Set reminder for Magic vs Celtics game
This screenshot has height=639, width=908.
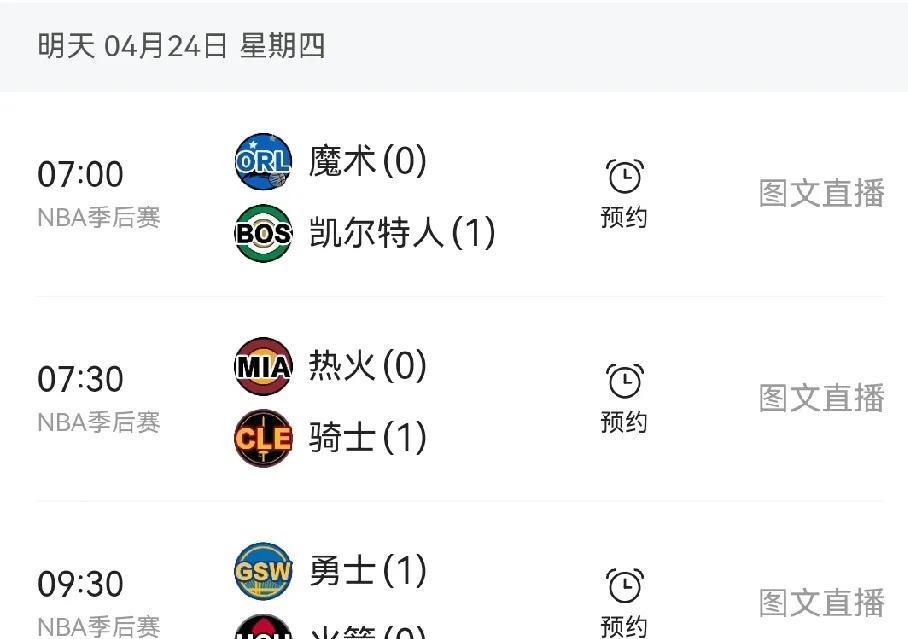[624, 192]
